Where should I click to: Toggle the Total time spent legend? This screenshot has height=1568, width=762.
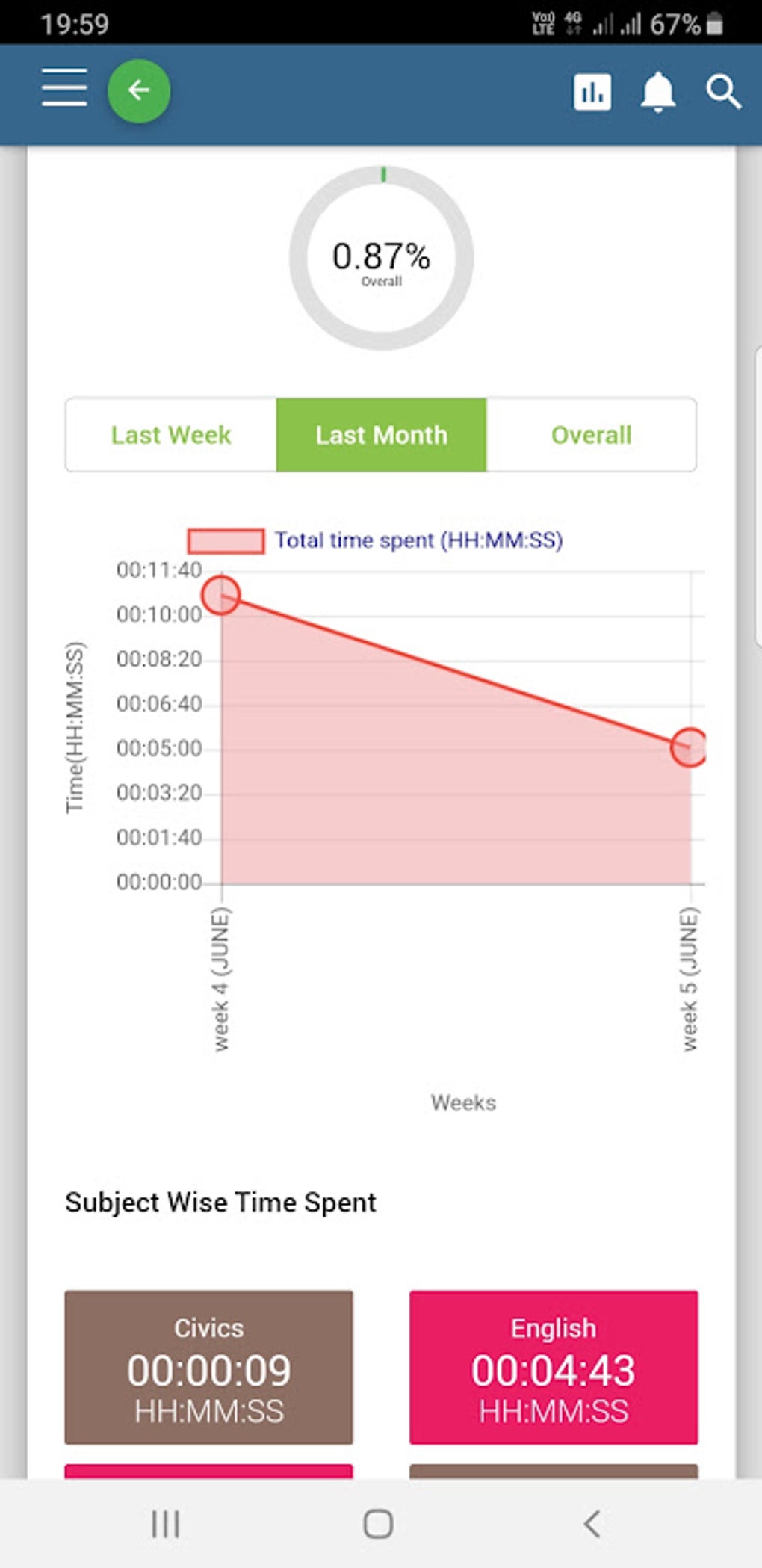(375, 540)
